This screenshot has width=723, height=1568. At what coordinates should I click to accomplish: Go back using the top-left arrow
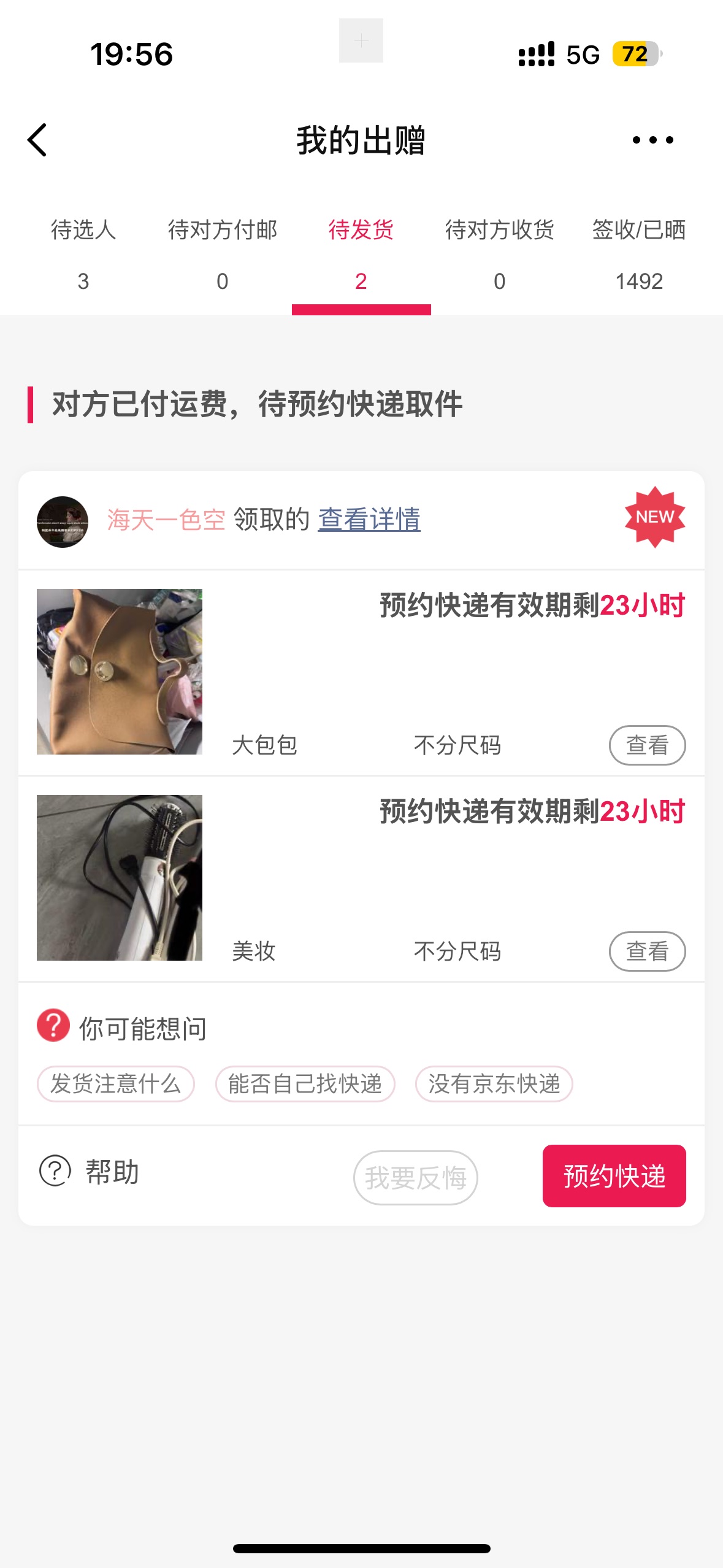38,140
